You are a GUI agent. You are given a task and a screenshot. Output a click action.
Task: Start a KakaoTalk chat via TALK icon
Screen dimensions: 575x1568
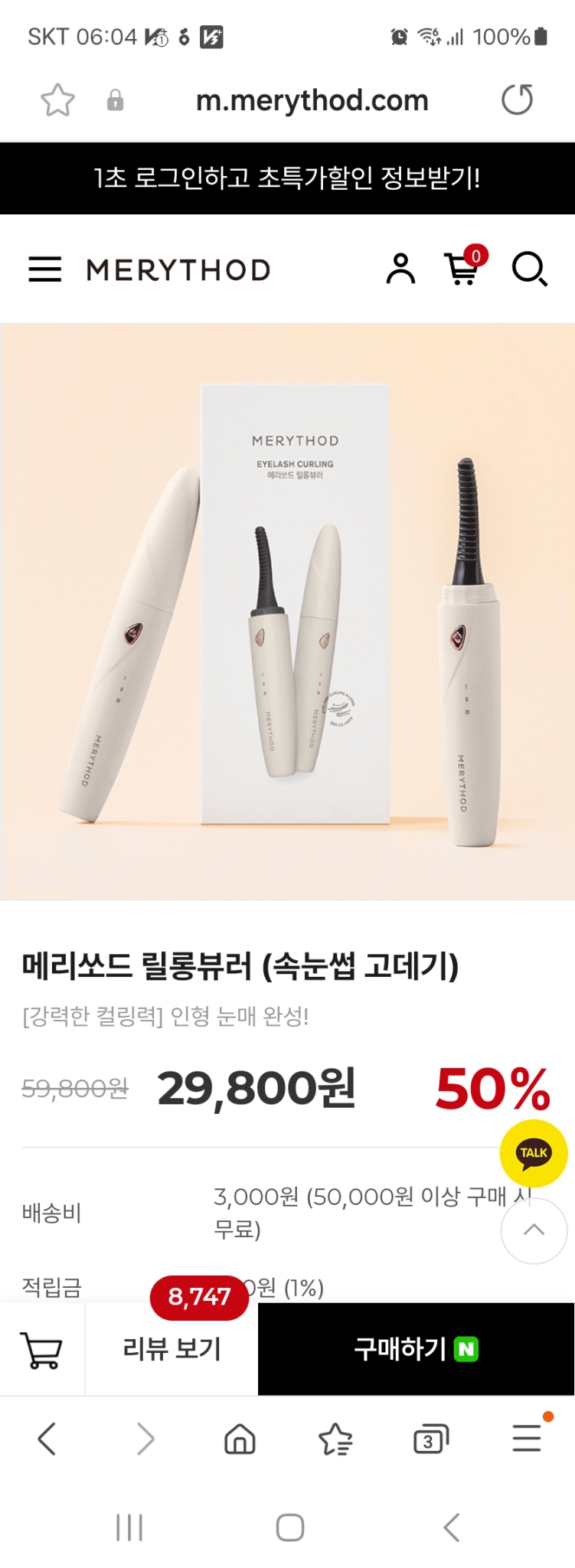534,1154
